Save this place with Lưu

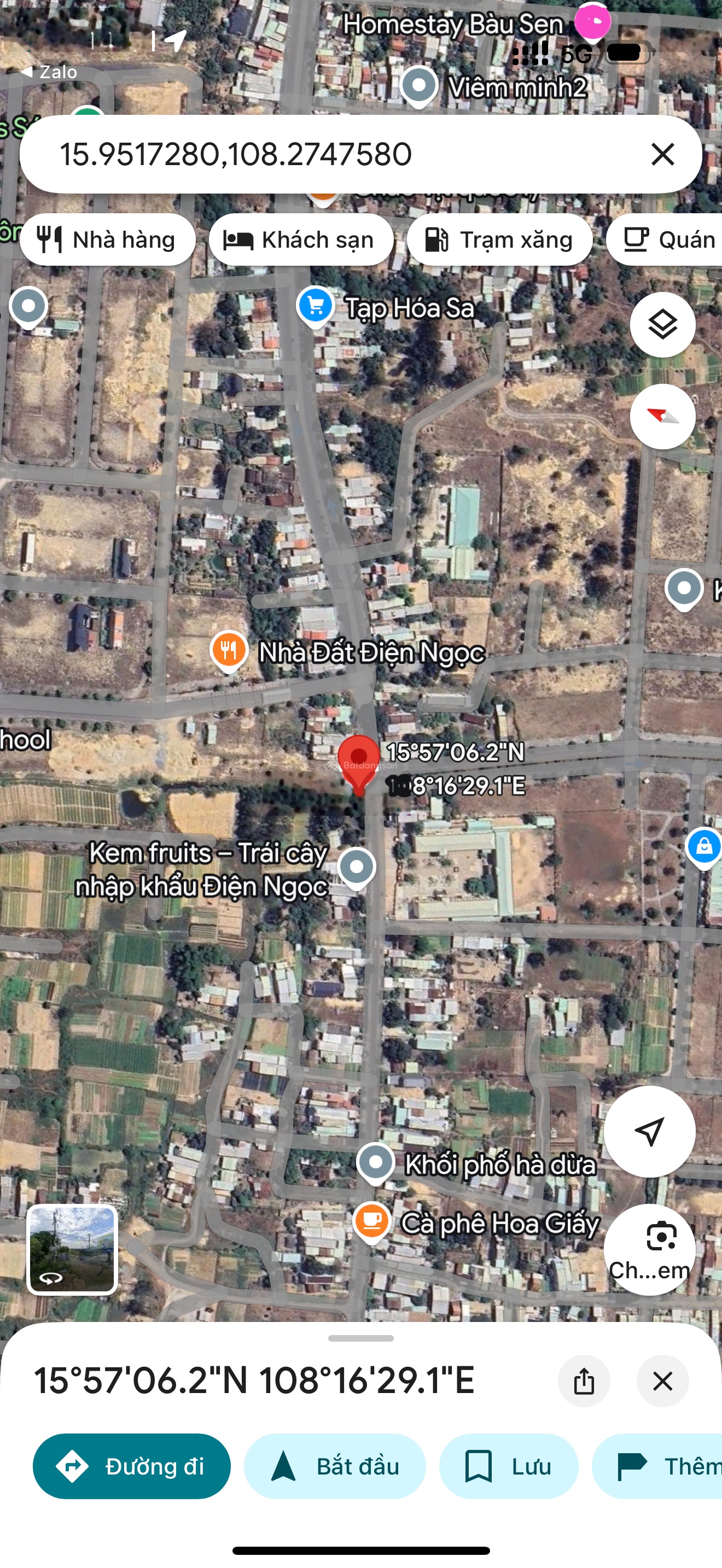(x=508, y=1466)
